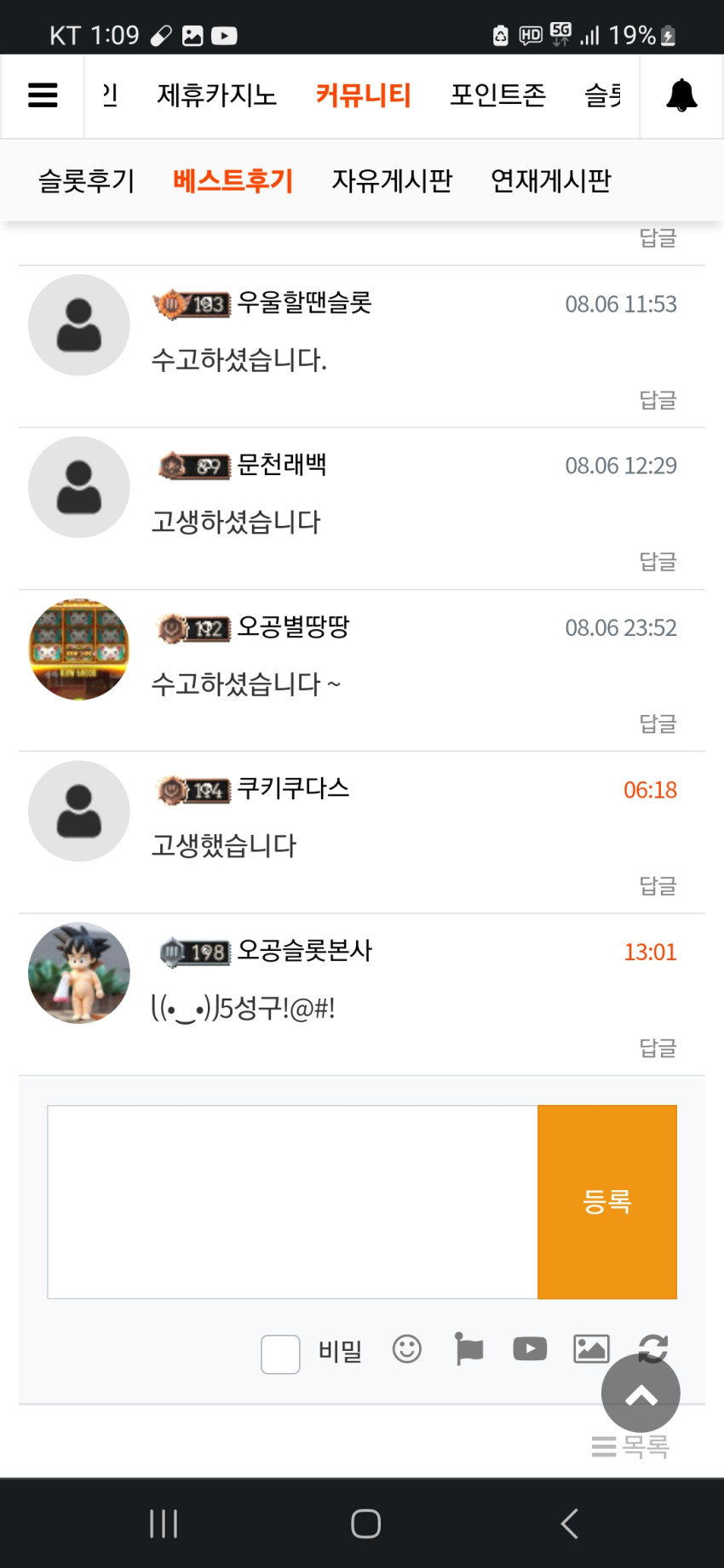Reply to 오공별땅땅's comment
This screenshot has height=1568, width=724.
coord(658,724)
